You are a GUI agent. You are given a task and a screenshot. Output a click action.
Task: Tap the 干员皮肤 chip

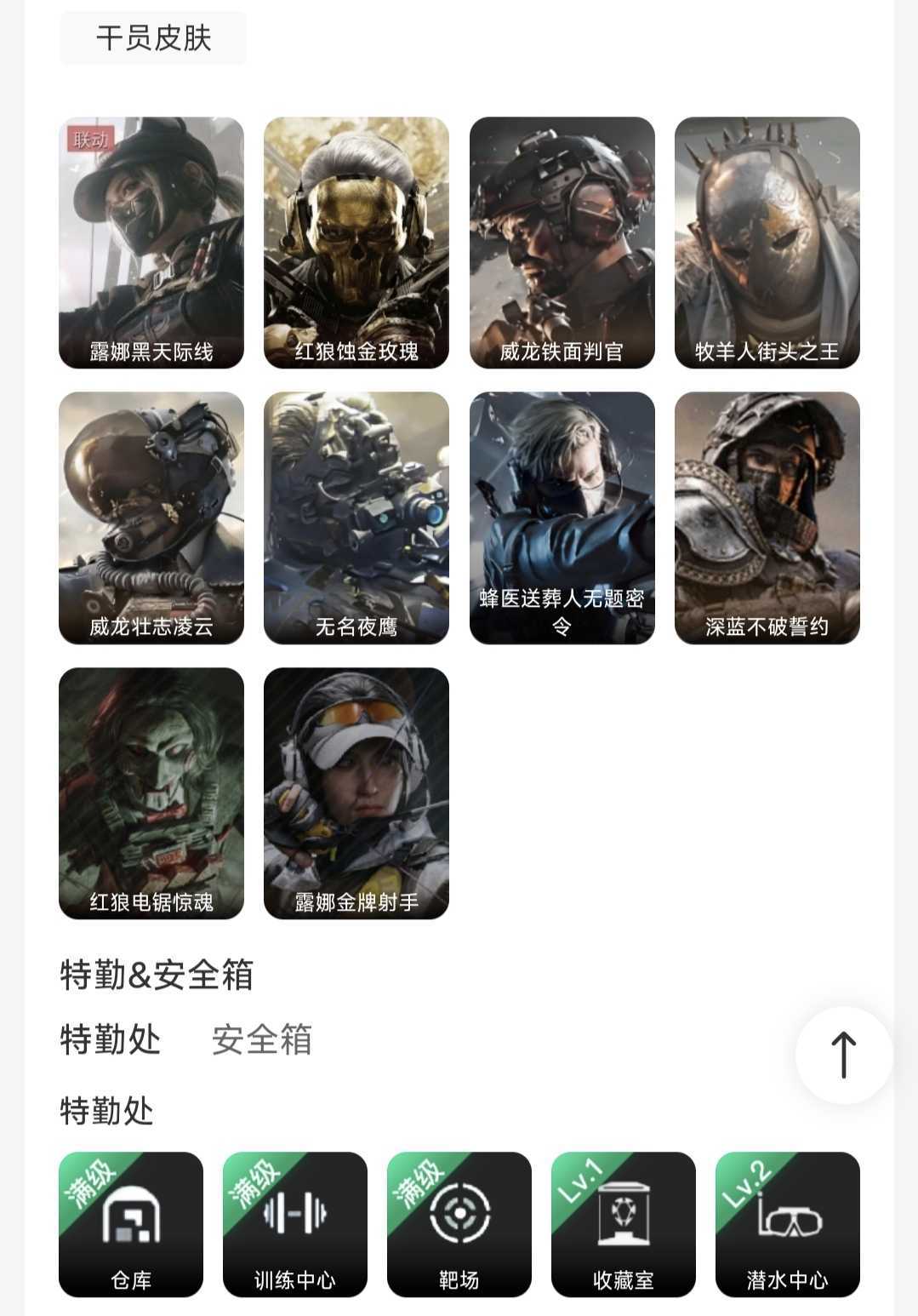(153, 38)
